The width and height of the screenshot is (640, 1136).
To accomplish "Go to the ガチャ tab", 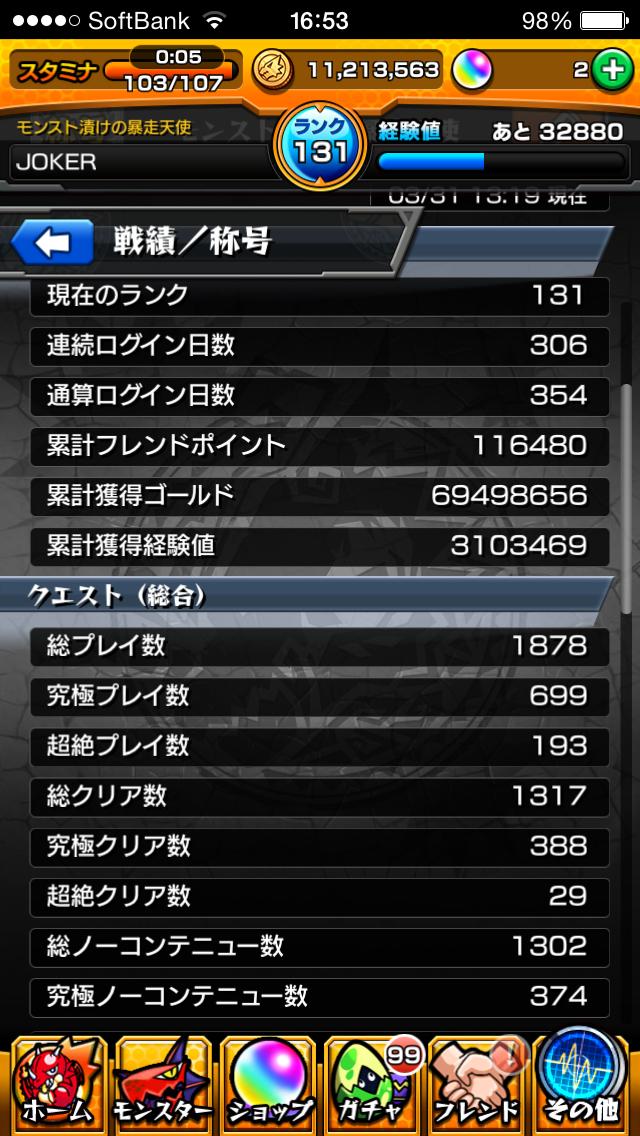I will pyautogui.click(x=373, y=1082).
